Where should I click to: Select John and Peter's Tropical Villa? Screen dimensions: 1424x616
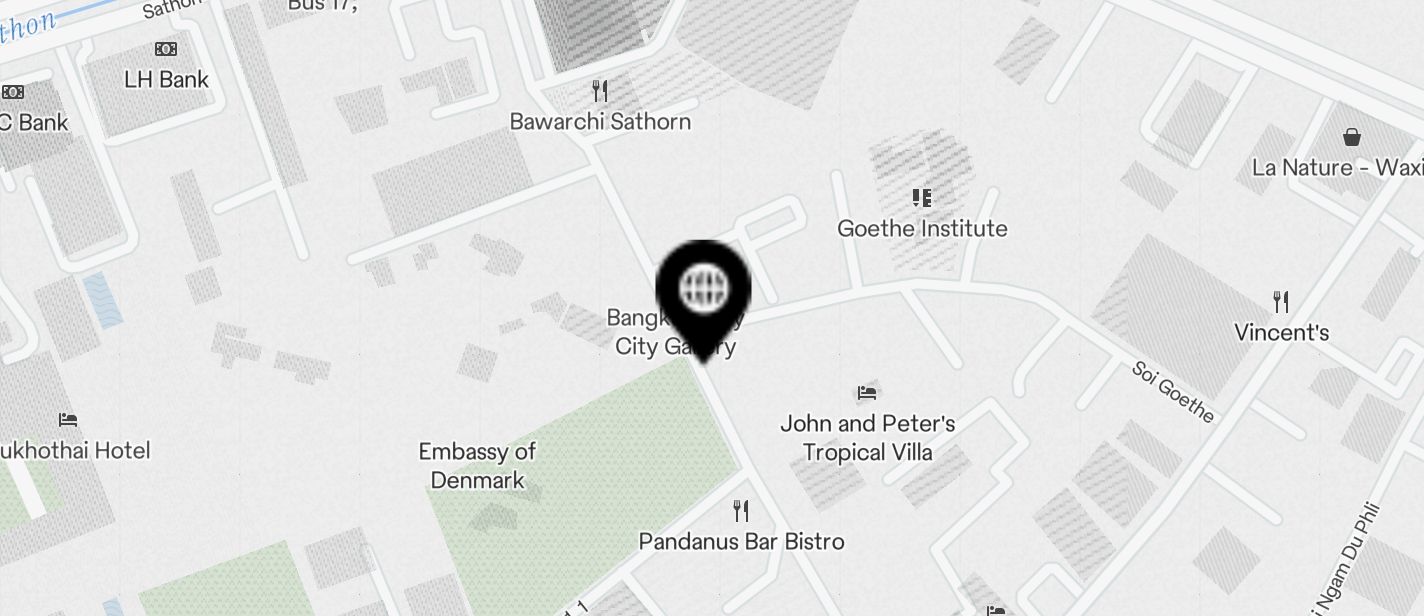click(x=867, y=393)
